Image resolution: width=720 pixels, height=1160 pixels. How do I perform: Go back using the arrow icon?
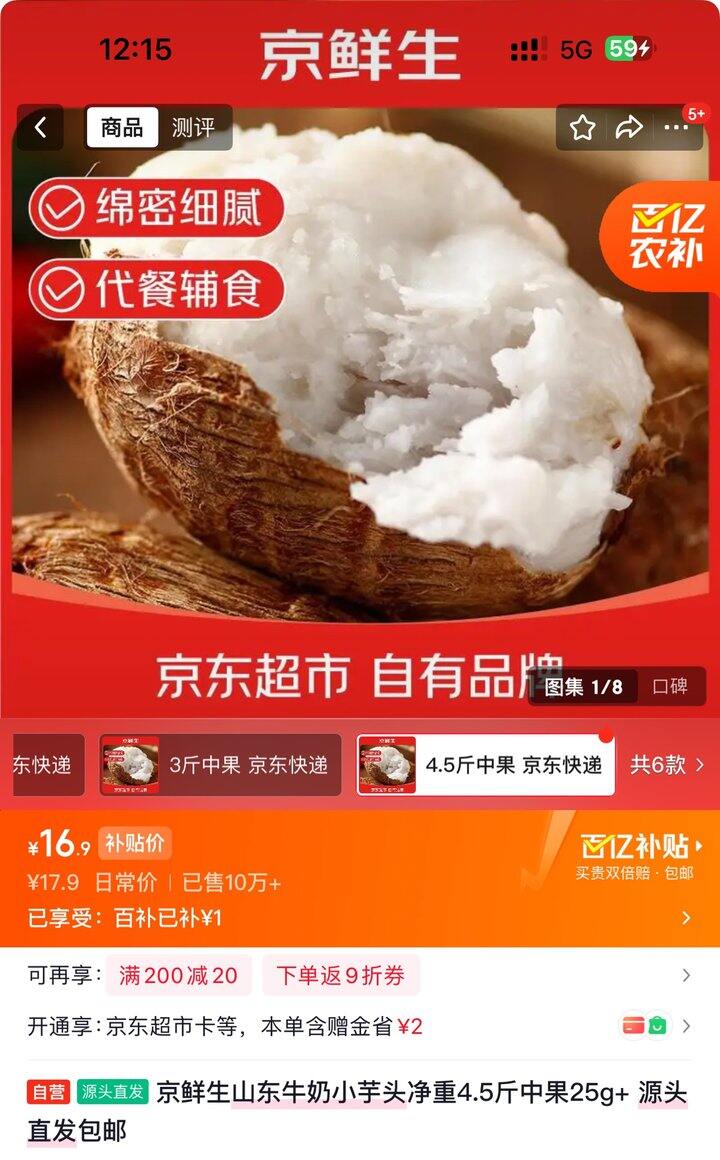coord(41,128)
